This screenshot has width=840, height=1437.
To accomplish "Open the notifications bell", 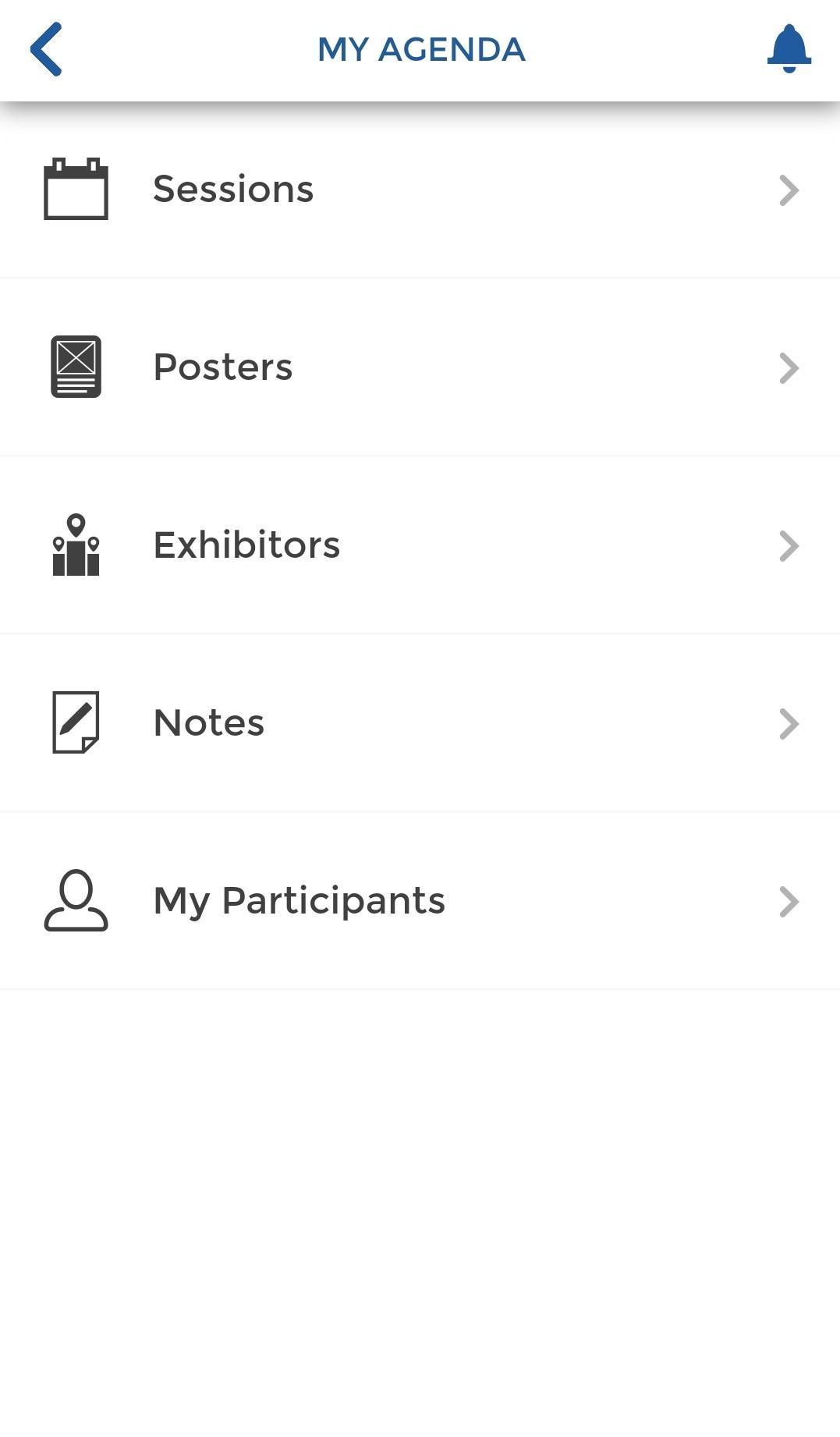I will (789, 49).
